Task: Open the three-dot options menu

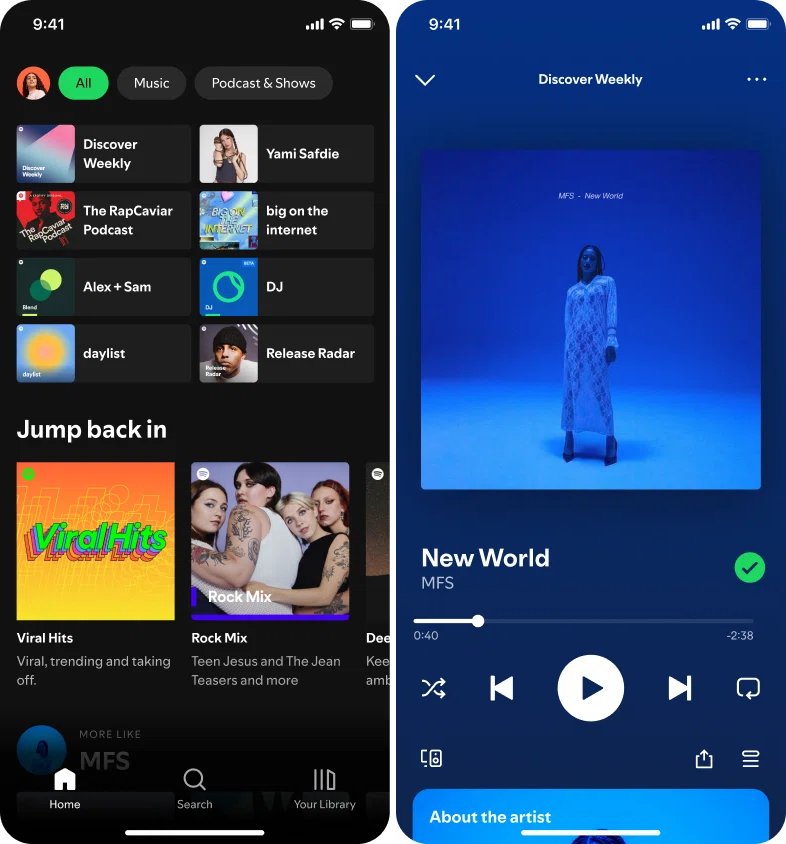Action: [x=756, y=80]
